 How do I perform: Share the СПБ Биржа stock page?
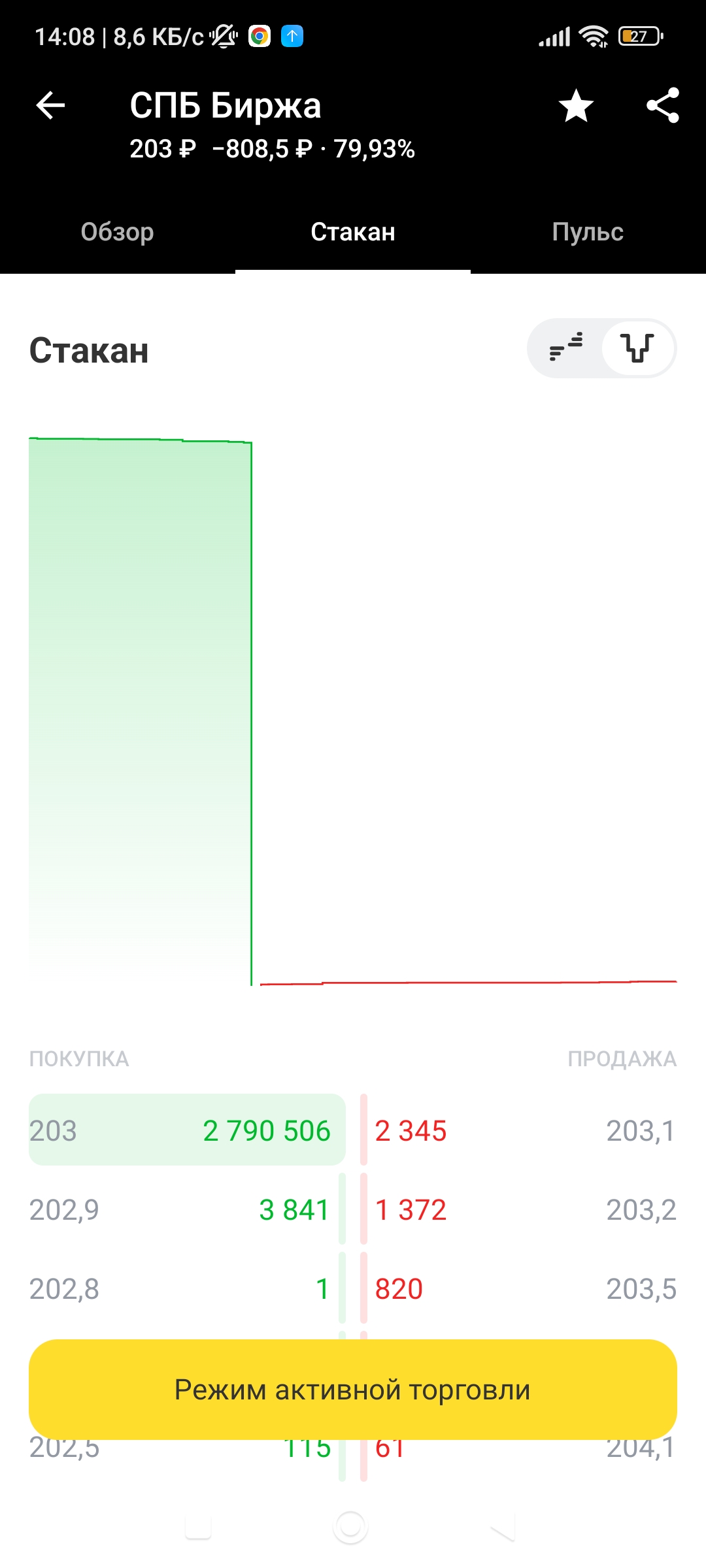663,105
